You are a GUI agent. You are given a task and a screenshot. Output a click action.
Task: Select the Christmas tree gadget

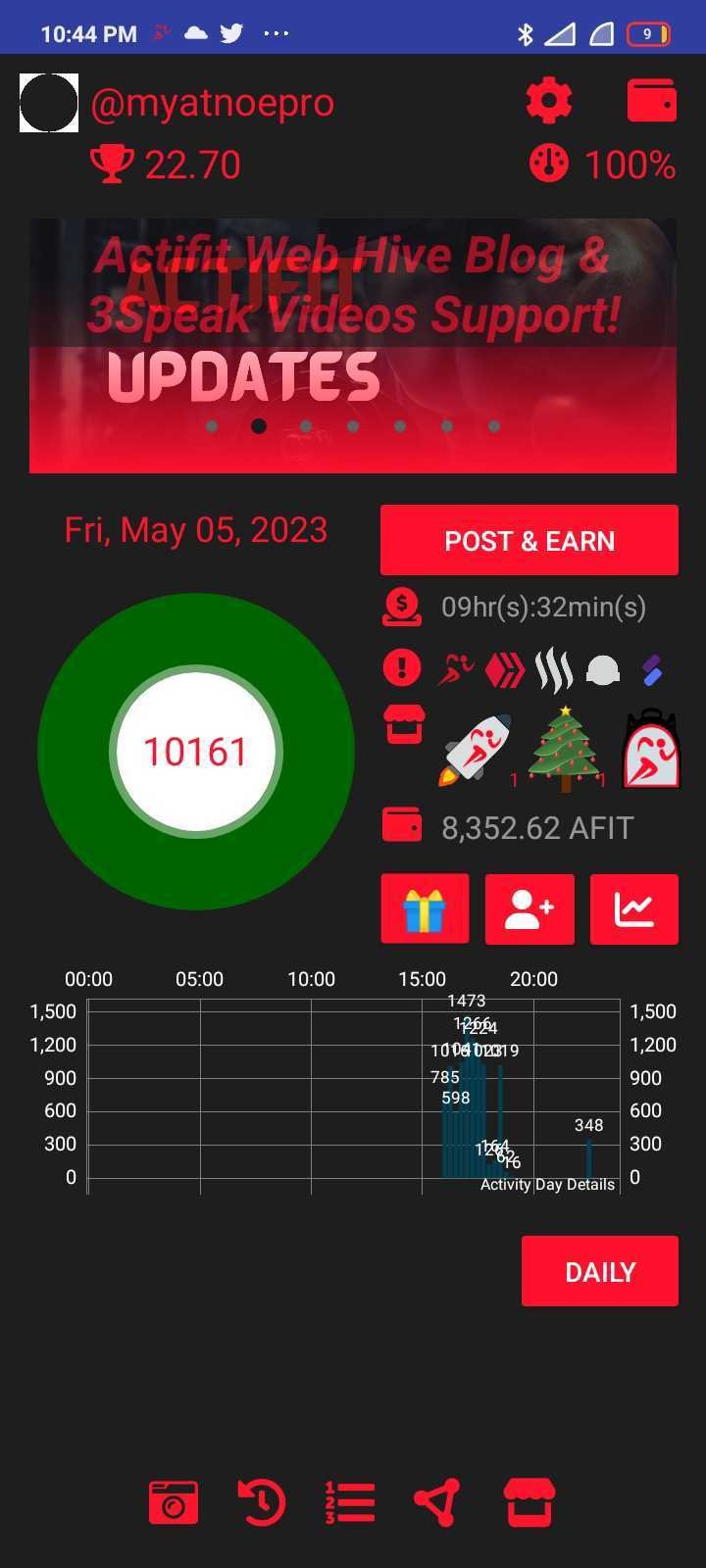565,748
